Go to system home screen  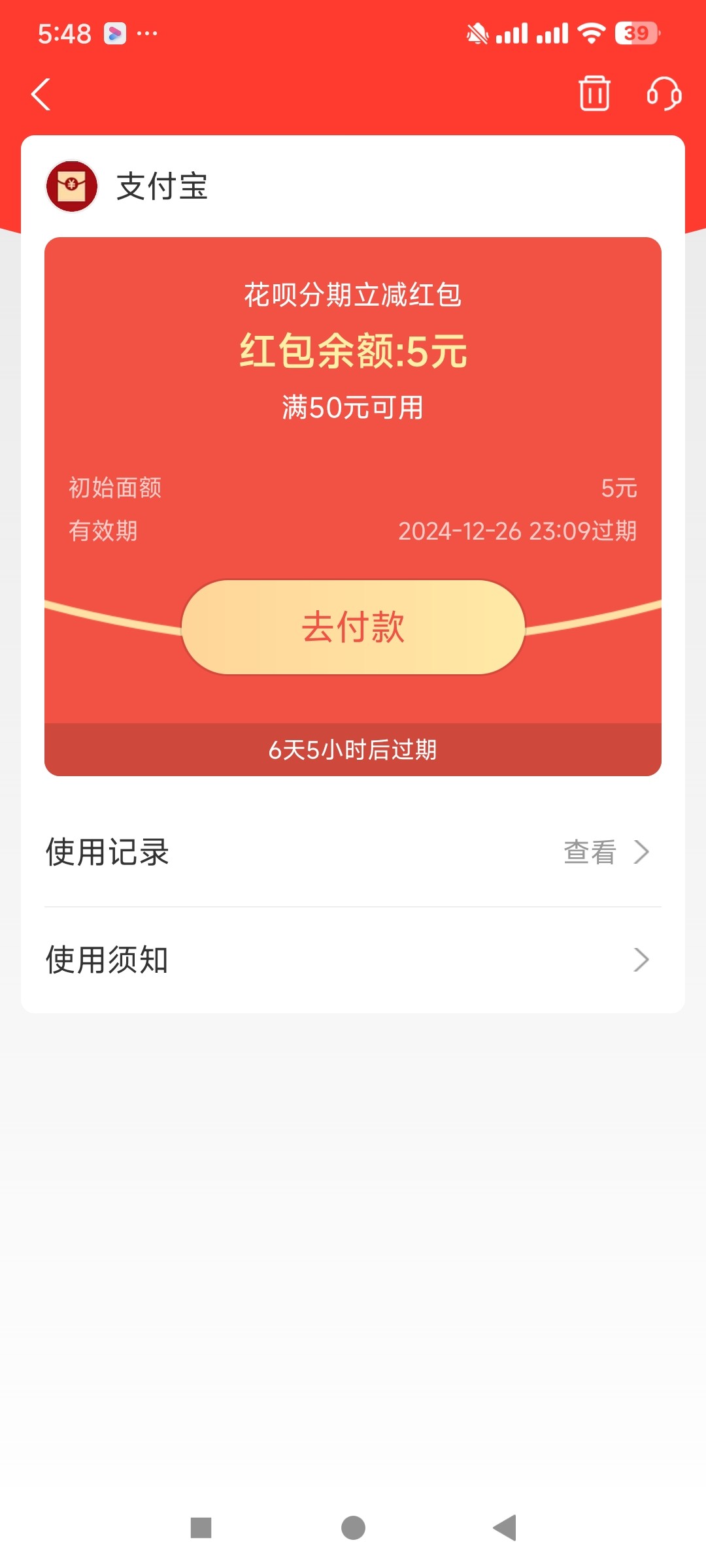pyautogui.click(x=353, y=1528)
